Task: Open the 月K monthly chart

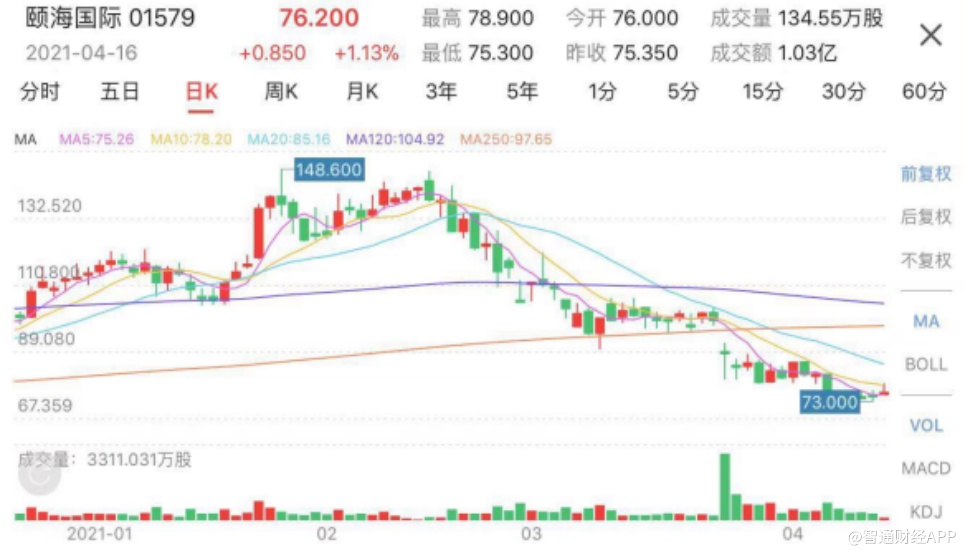Action: (x=362, y=93)
